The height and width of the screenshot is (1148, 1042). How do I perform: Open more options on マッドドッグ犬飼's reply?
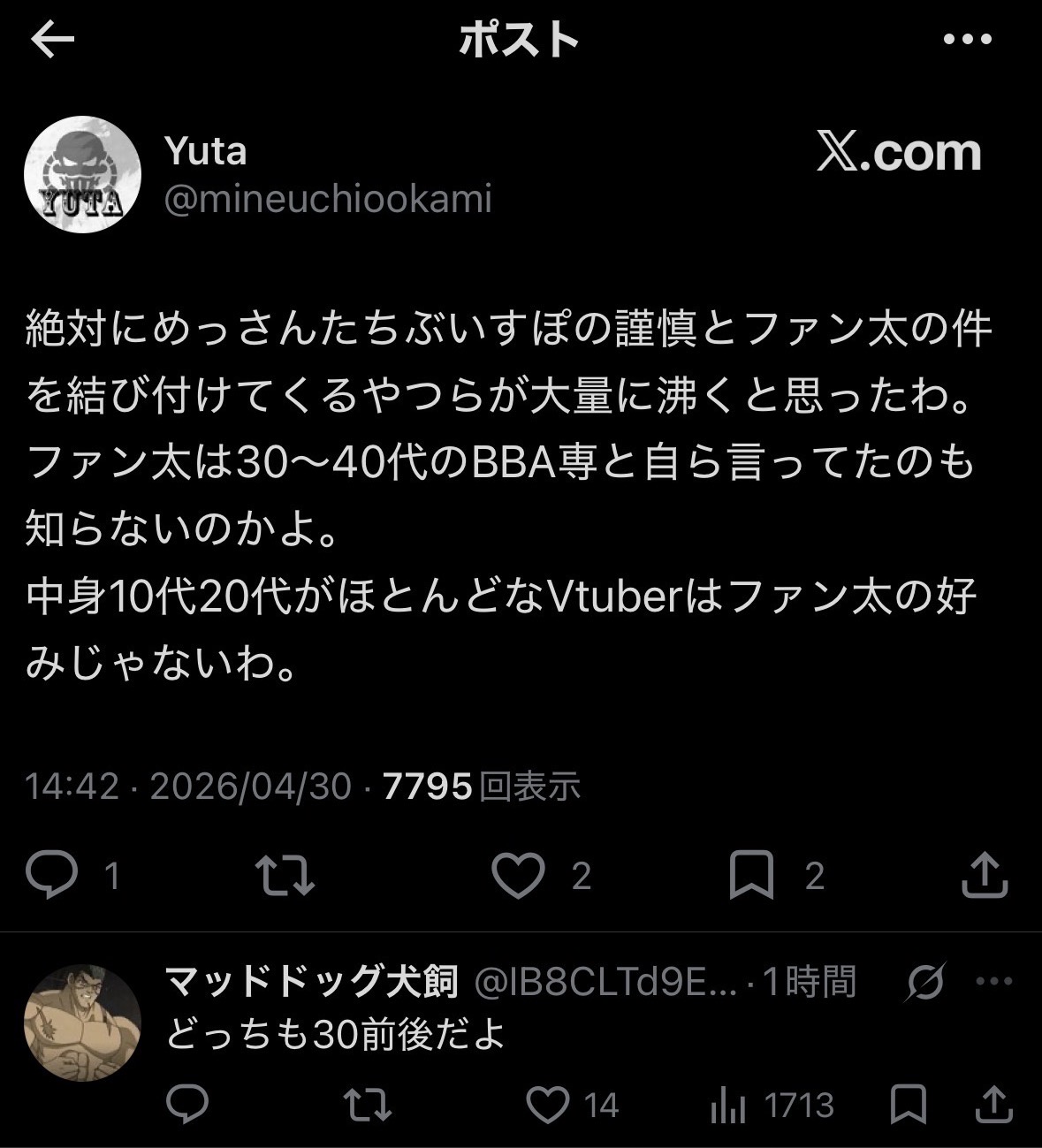click(x=994, y=981)
